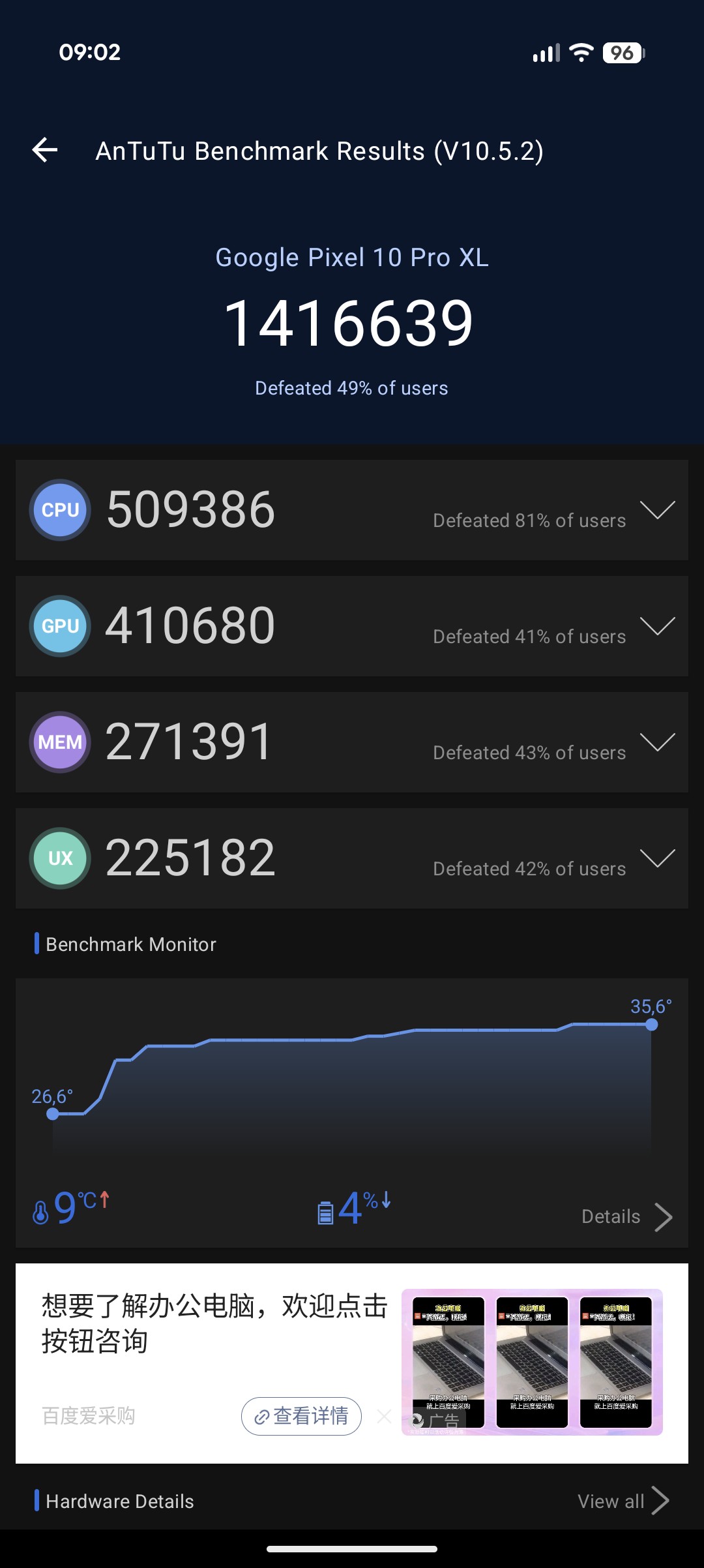Expand the GPU score breakdown
Screen dimensions: 704x1568
[x=657, y=626]
